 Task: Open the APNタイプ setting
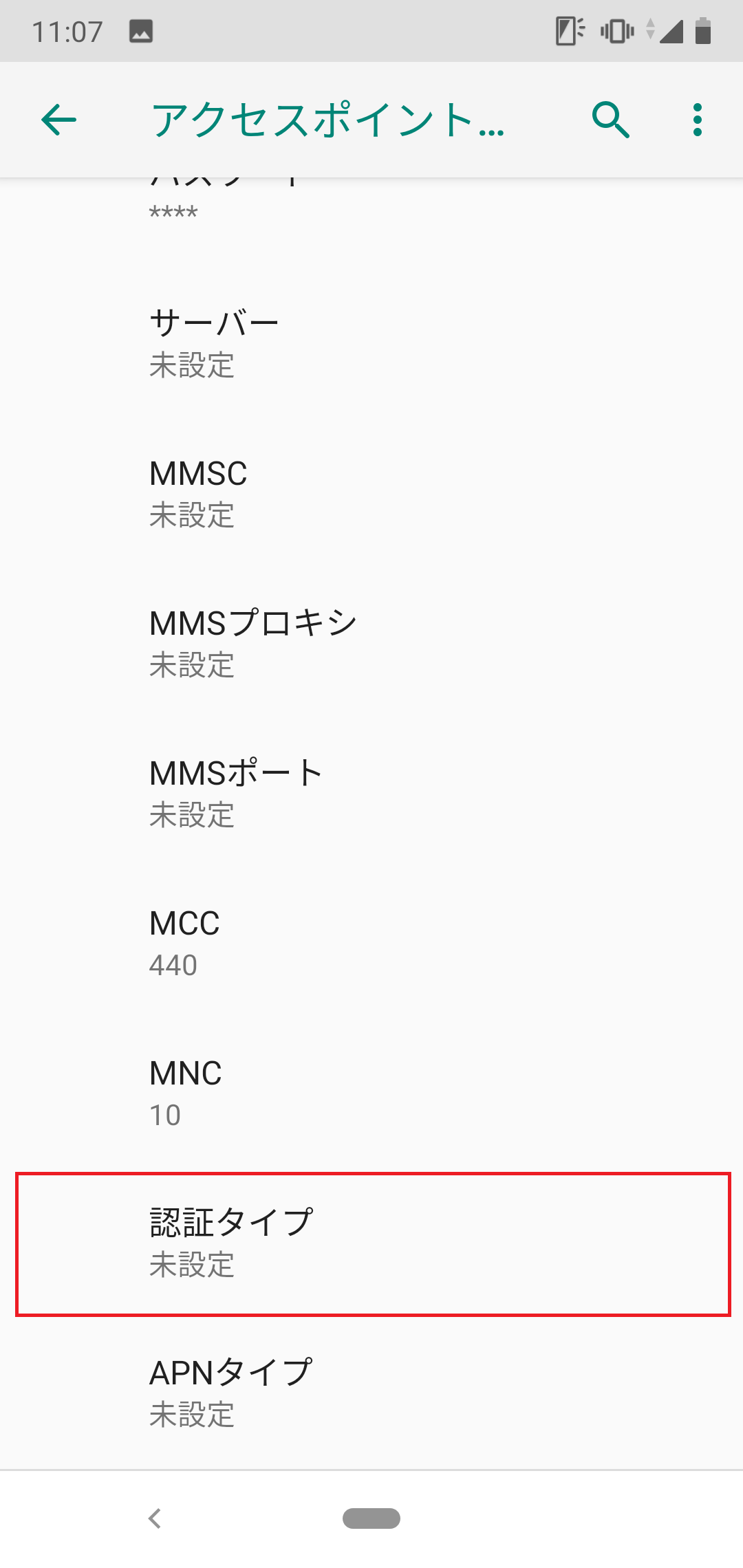pos(371,1393)
